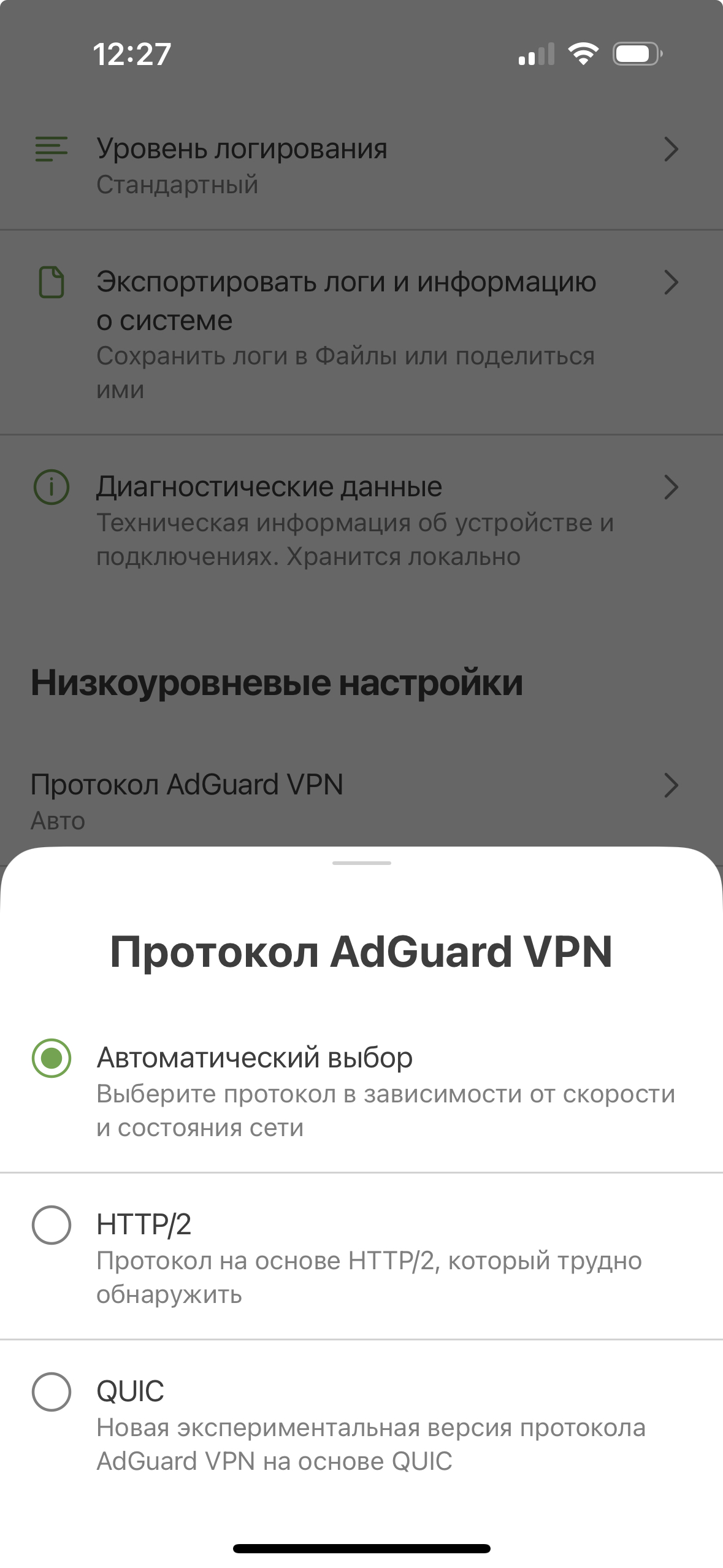723x1568 pixels.
Task: Click the Стандартный label under logging level
Action: click(177, 185)
